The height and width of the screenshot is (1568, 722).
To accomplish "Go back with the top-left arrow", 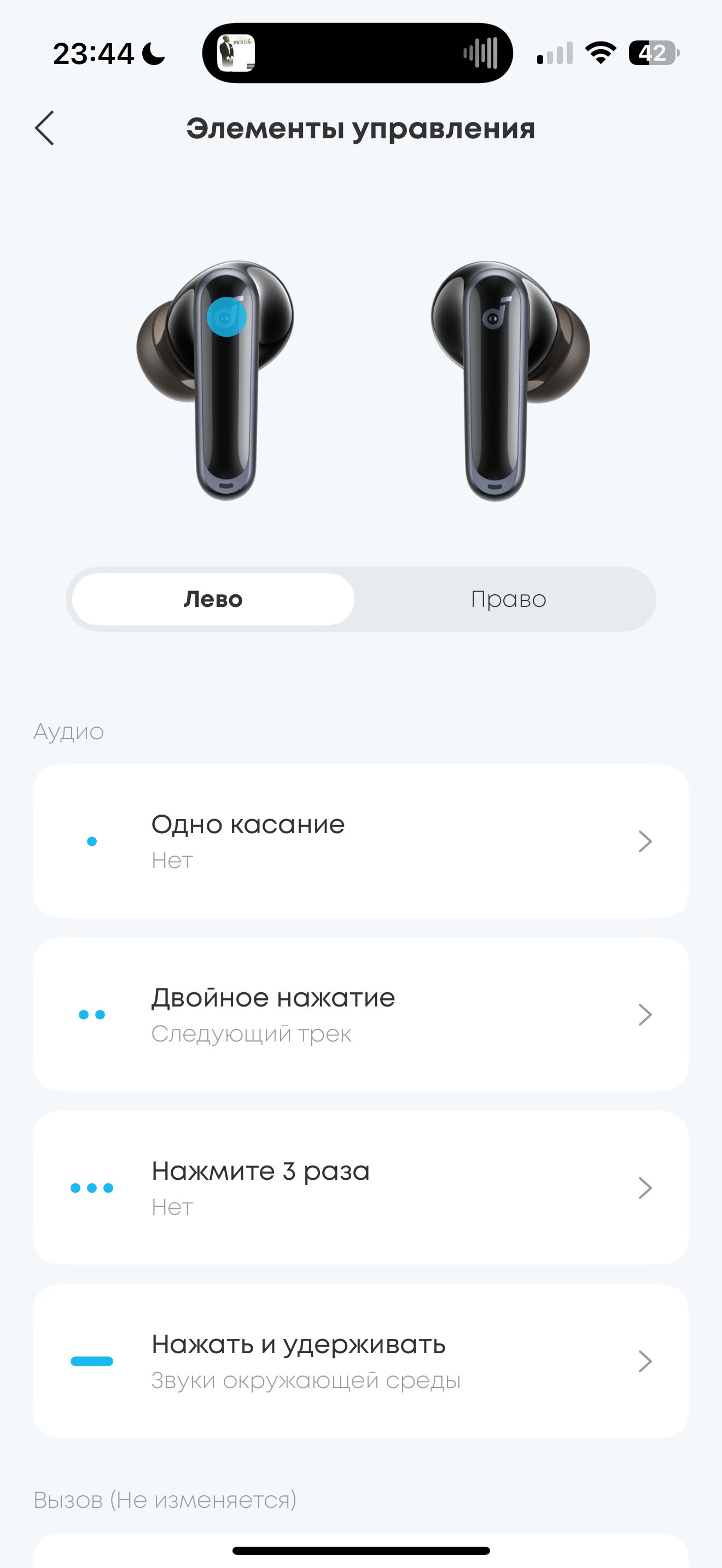I will 44,128.
